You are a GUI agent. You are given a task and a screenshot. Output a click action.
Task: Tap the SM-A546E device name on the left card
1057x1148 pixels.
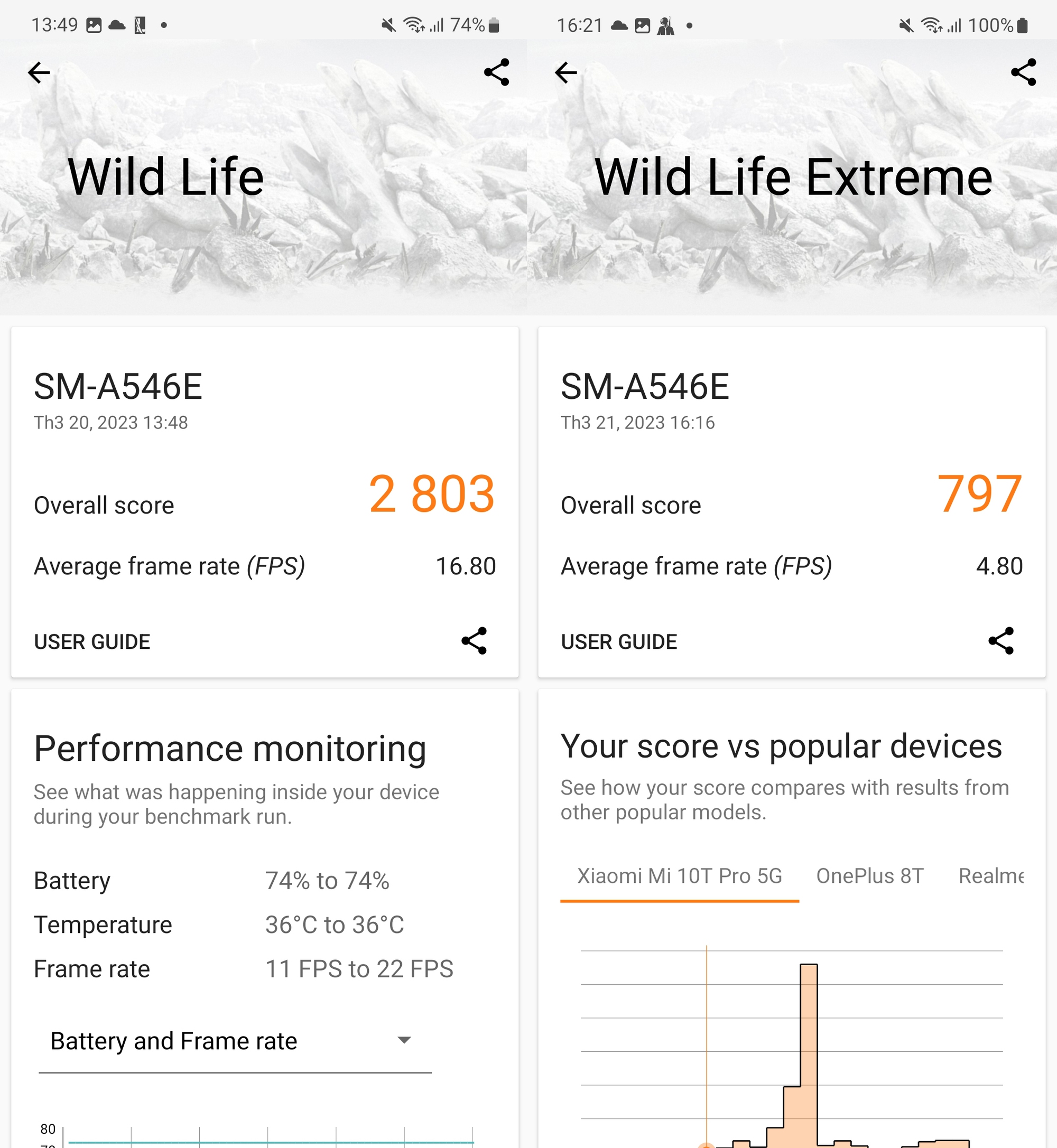click(x=119, y=385)
